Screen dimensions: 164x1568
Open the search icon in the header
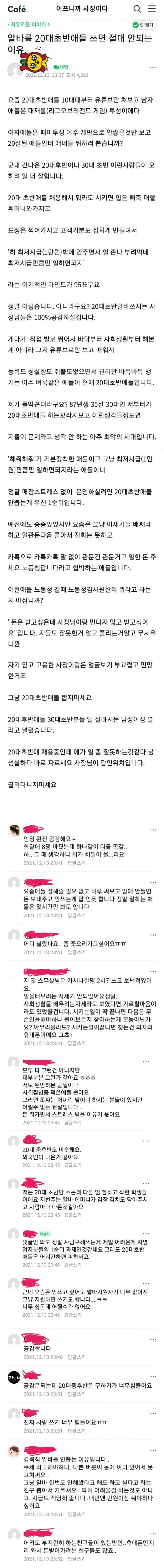click(137, 8)
